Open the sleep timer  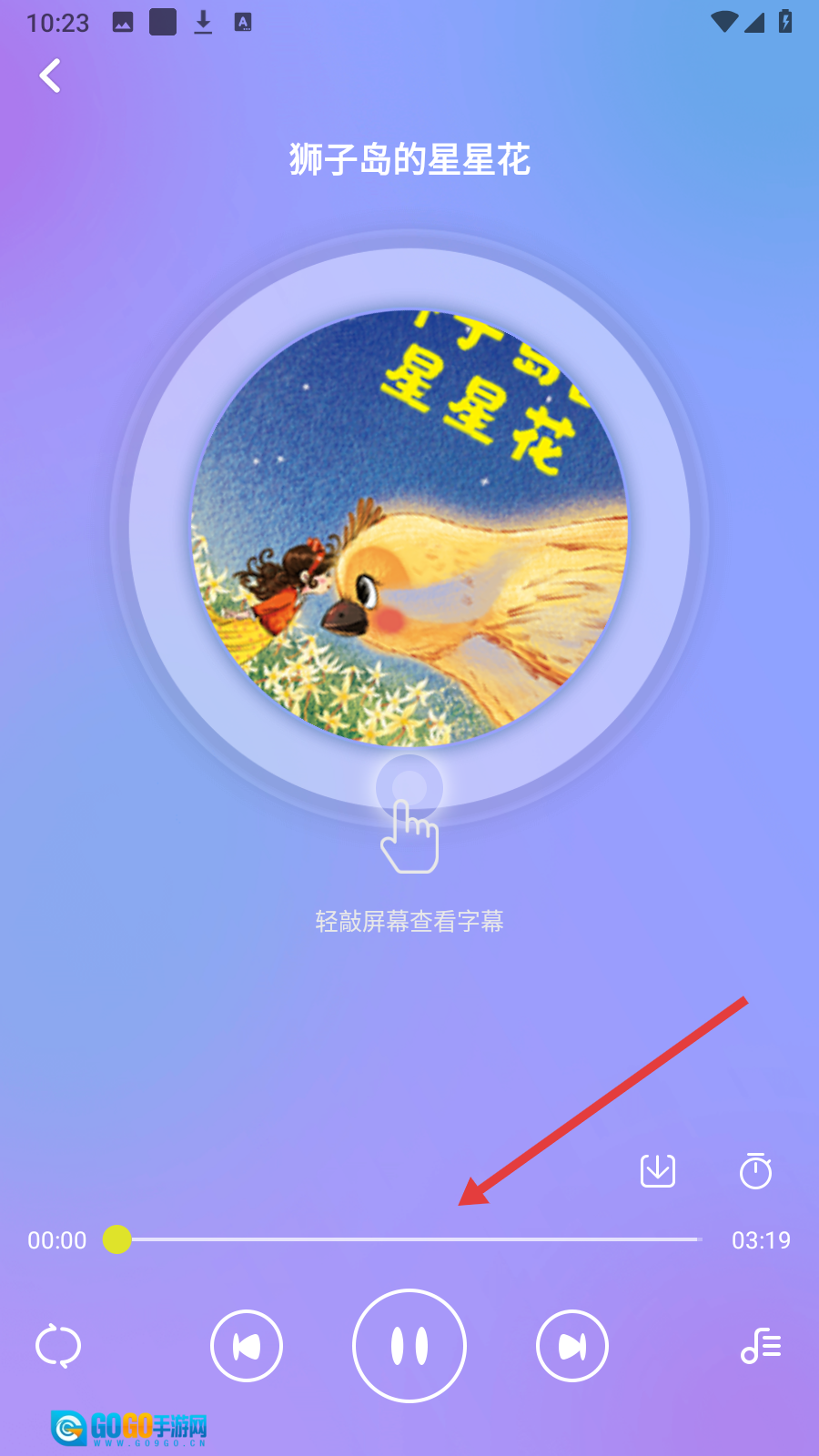click(x=755, y=1171)
